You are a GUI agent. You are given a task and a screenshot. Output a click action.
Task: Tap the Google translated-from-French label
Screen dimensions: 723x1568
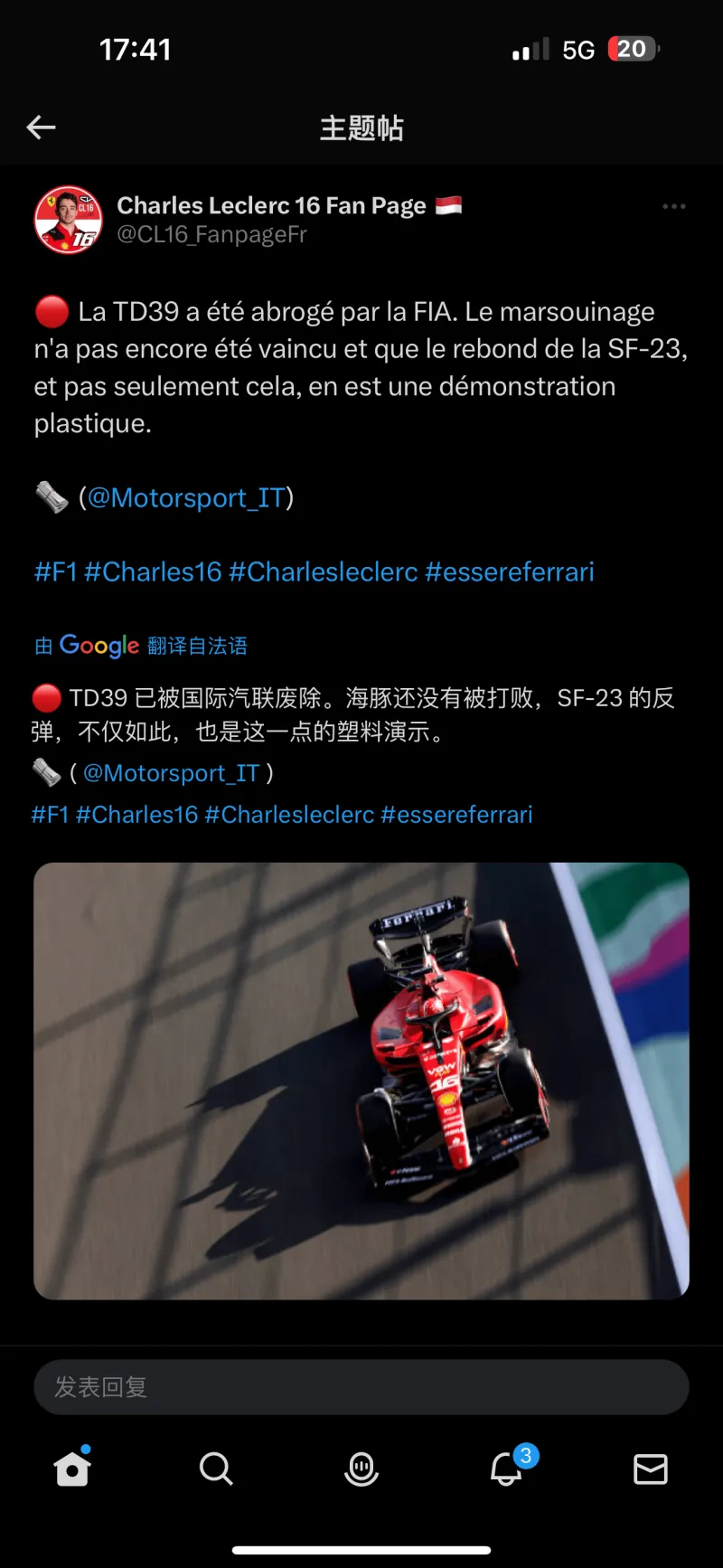[141, 645]
